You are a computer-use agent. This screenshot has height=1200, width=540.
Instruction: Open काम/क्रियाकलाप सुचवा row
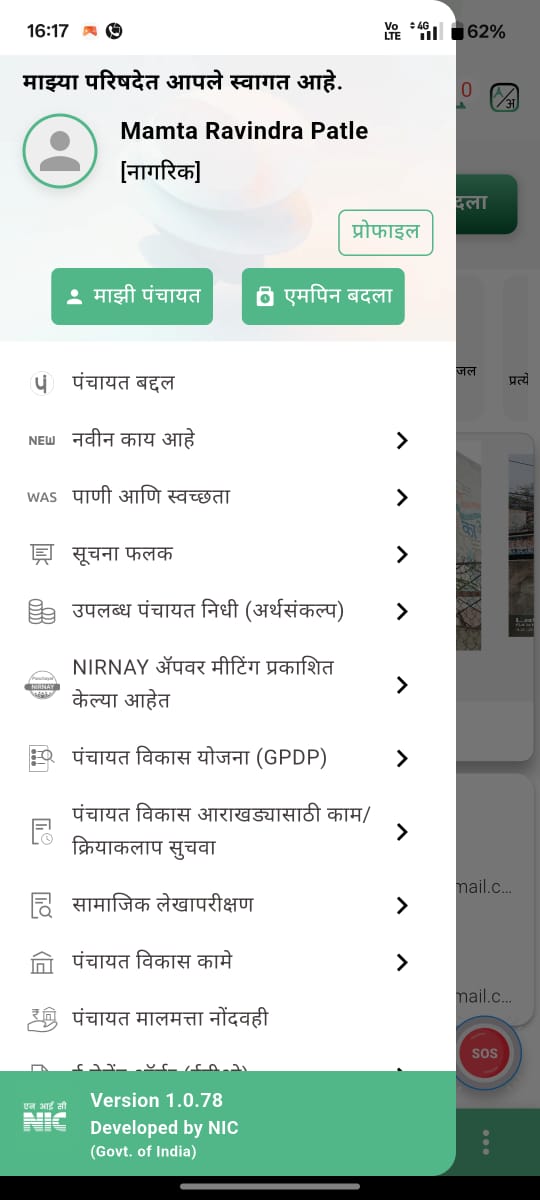tap(228, 832)
